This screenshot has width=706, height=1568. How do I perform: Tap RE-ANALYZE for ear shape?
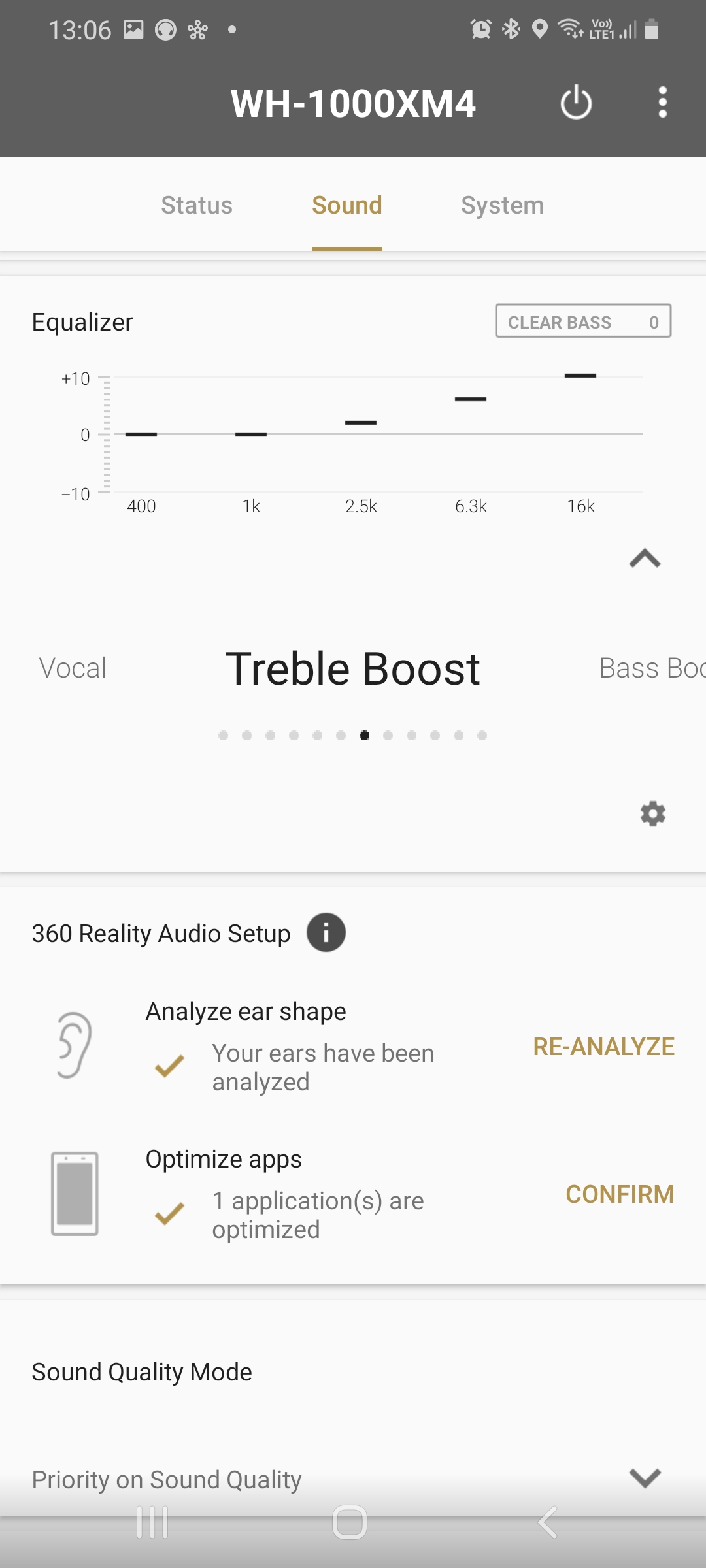(x=603, y=1047)
